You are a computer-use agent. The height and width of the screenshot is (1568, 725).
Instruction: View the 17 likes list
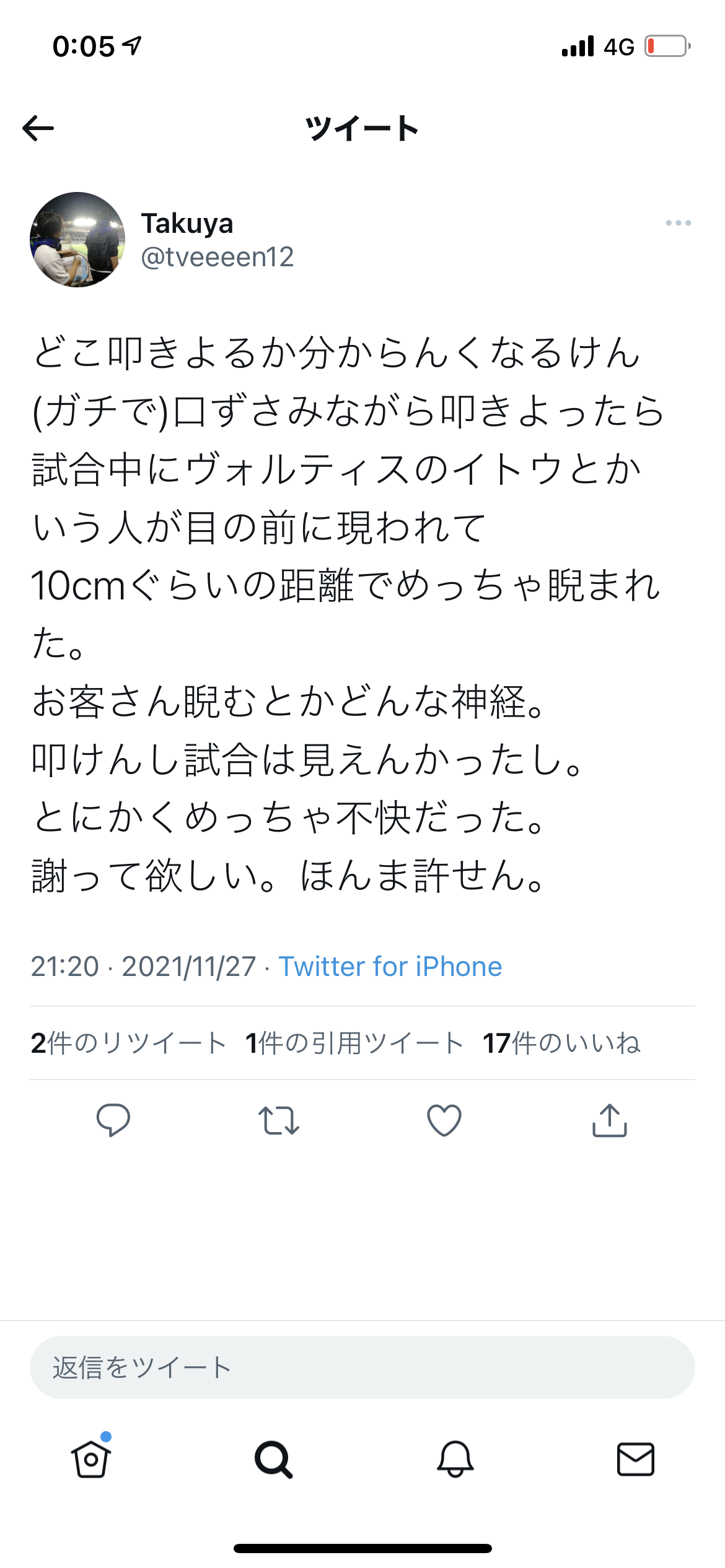[561, 1043]
